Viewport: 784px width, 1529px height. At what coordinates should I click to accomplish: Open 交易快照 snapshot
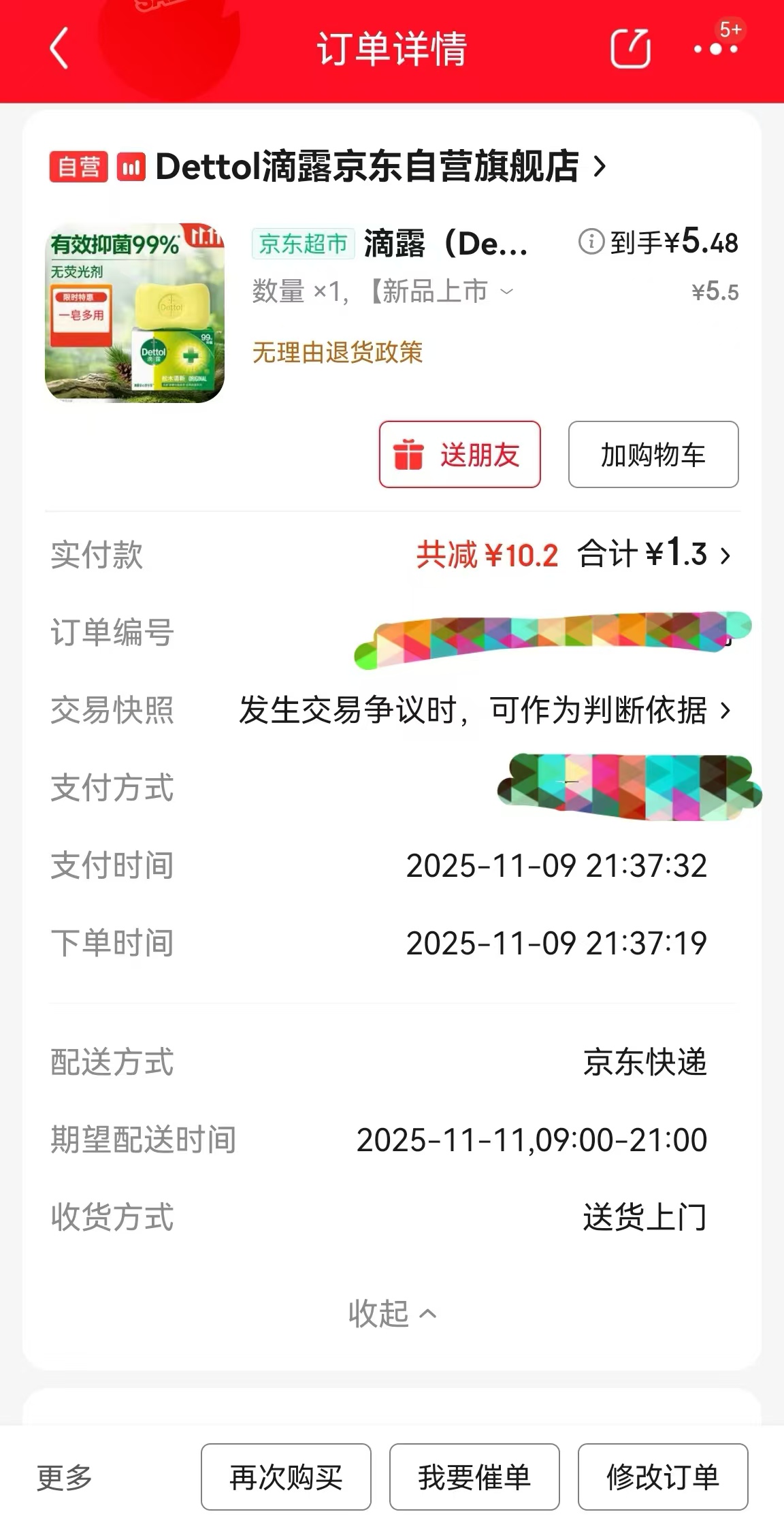[485, 710]
